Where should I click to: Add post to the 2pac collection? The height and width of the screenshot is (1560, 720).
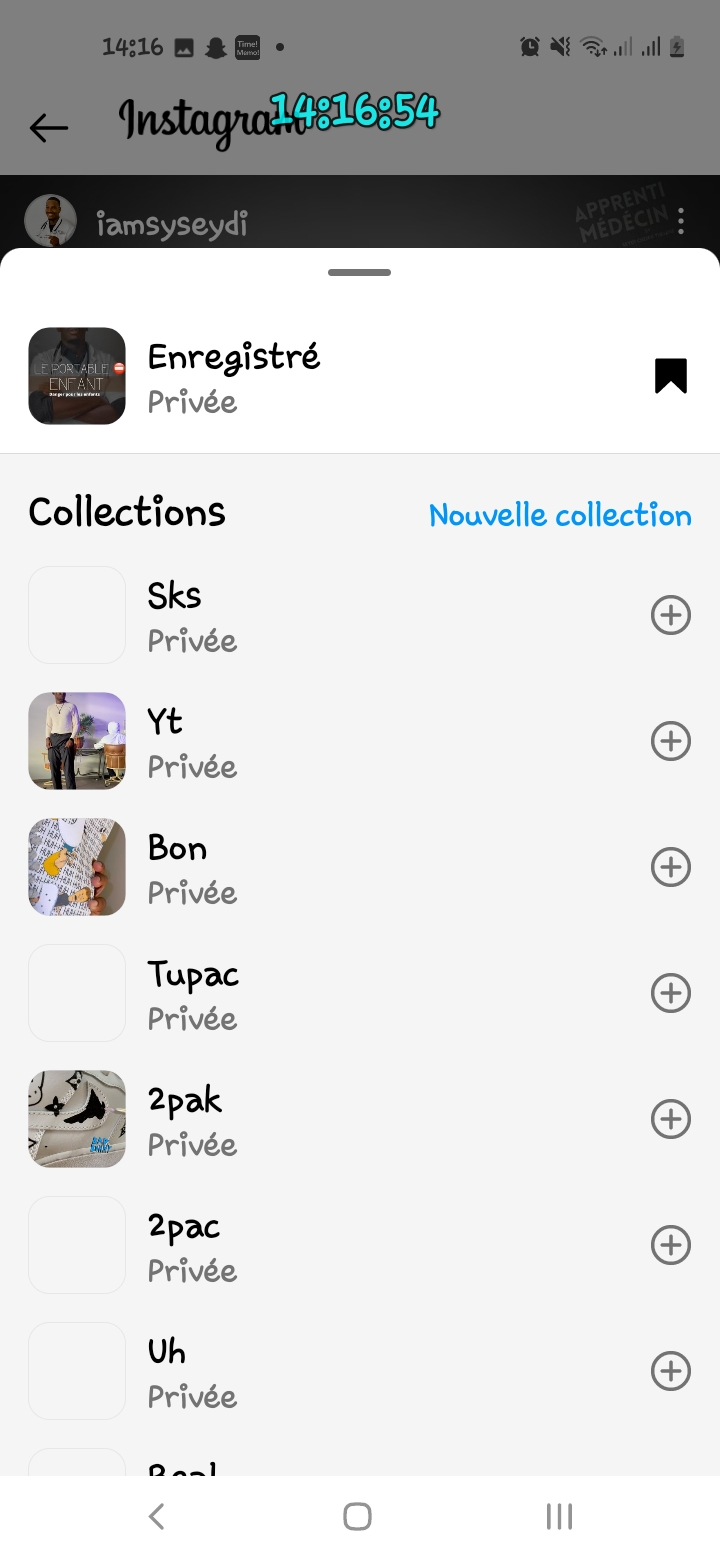point(671,1245)
